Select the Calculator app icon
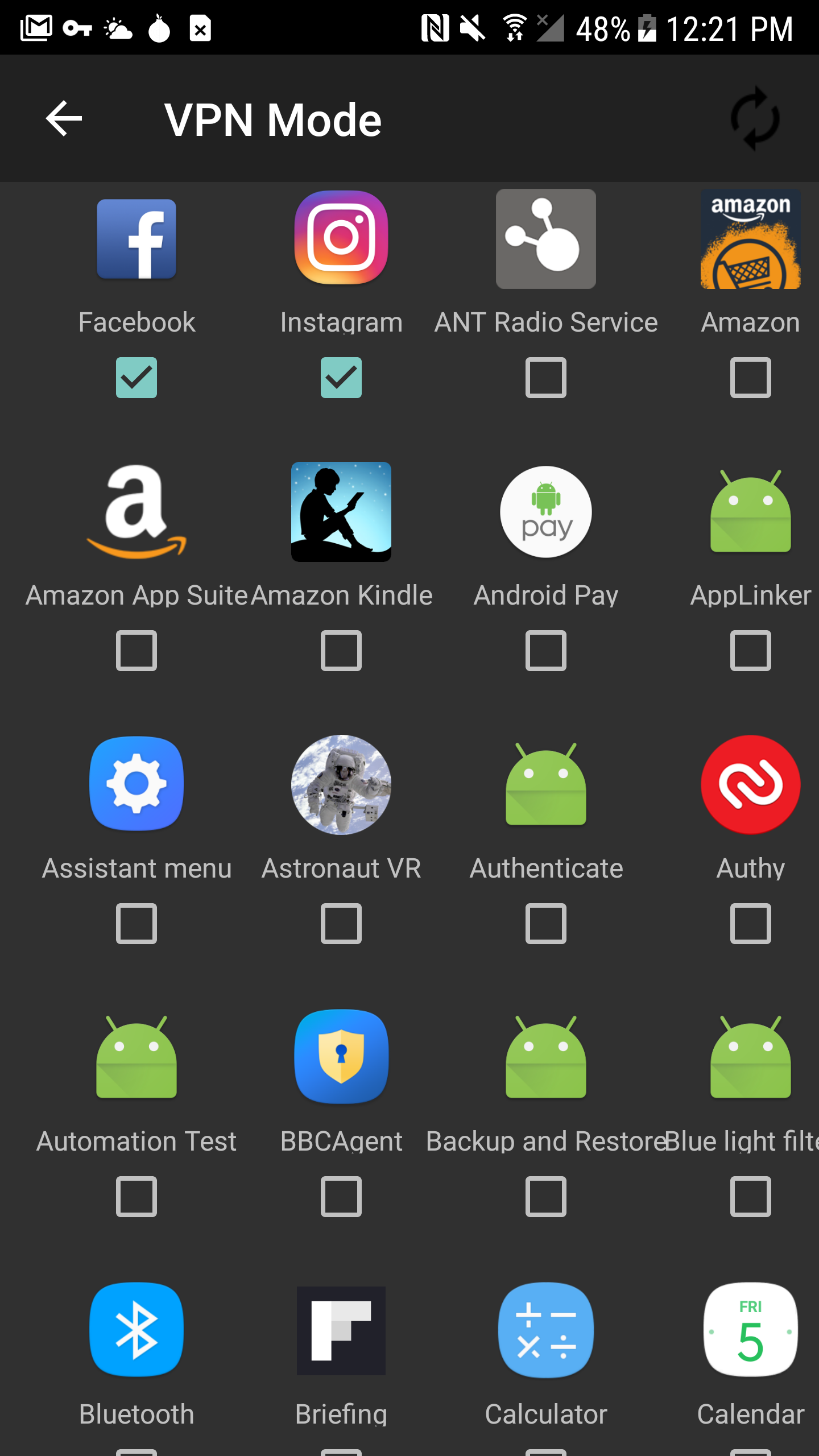The width and height of the screenshot is (819, 1456). [545, 1331]
